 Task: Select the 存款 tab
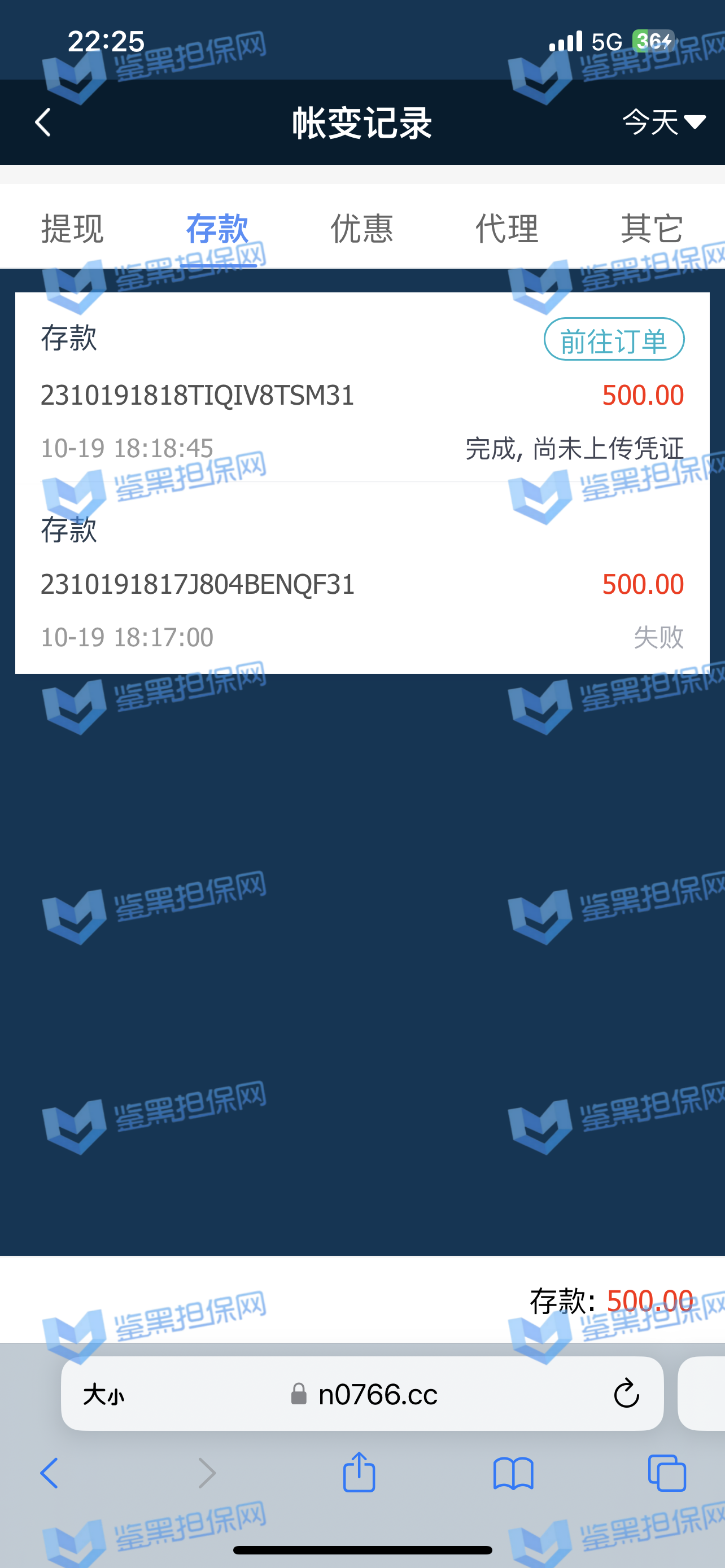pyautogui.click(x=217, y=229)
